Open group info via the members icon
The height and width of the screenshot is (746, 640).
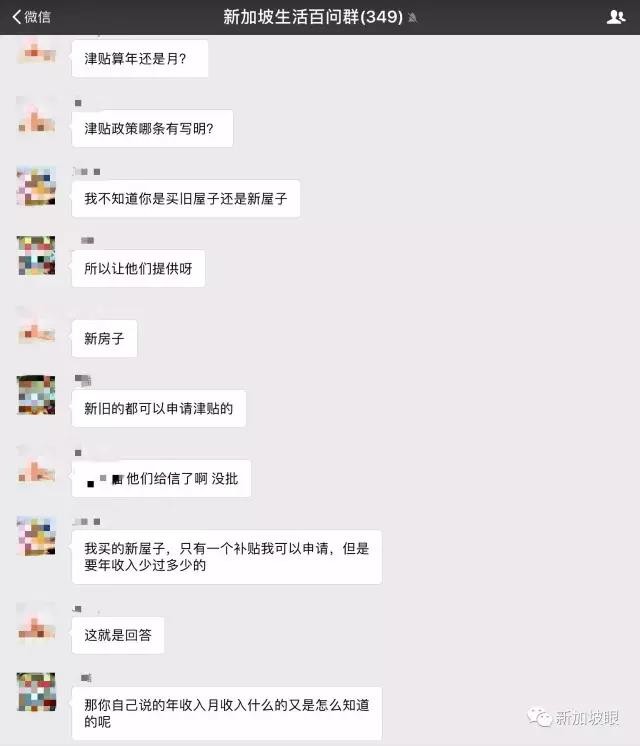tap(616, 17)
